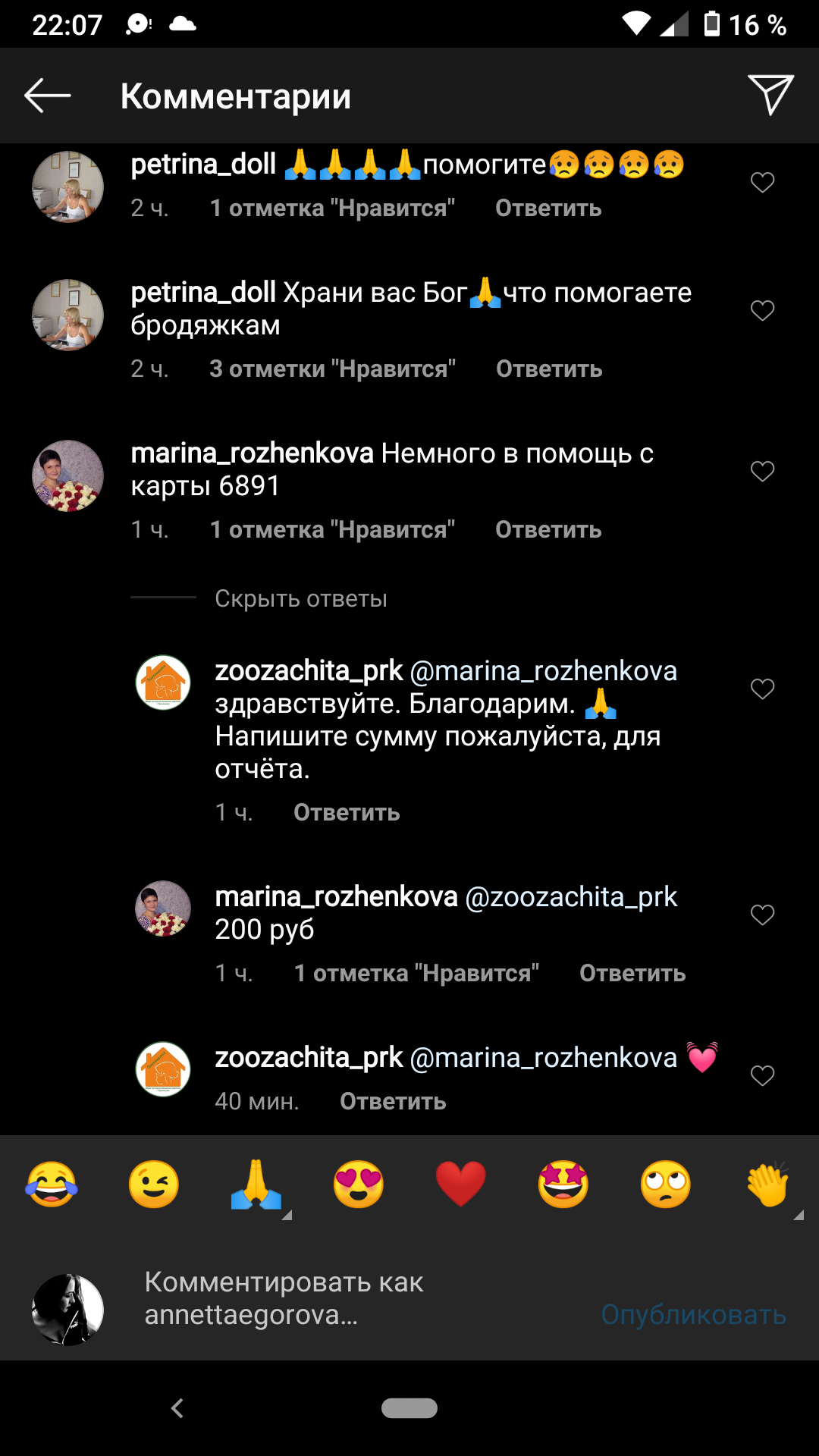Insert the praying hands emoji
Image resolution: width=819 pixels, height=1456 pixels.
(x=256, y=1185)
